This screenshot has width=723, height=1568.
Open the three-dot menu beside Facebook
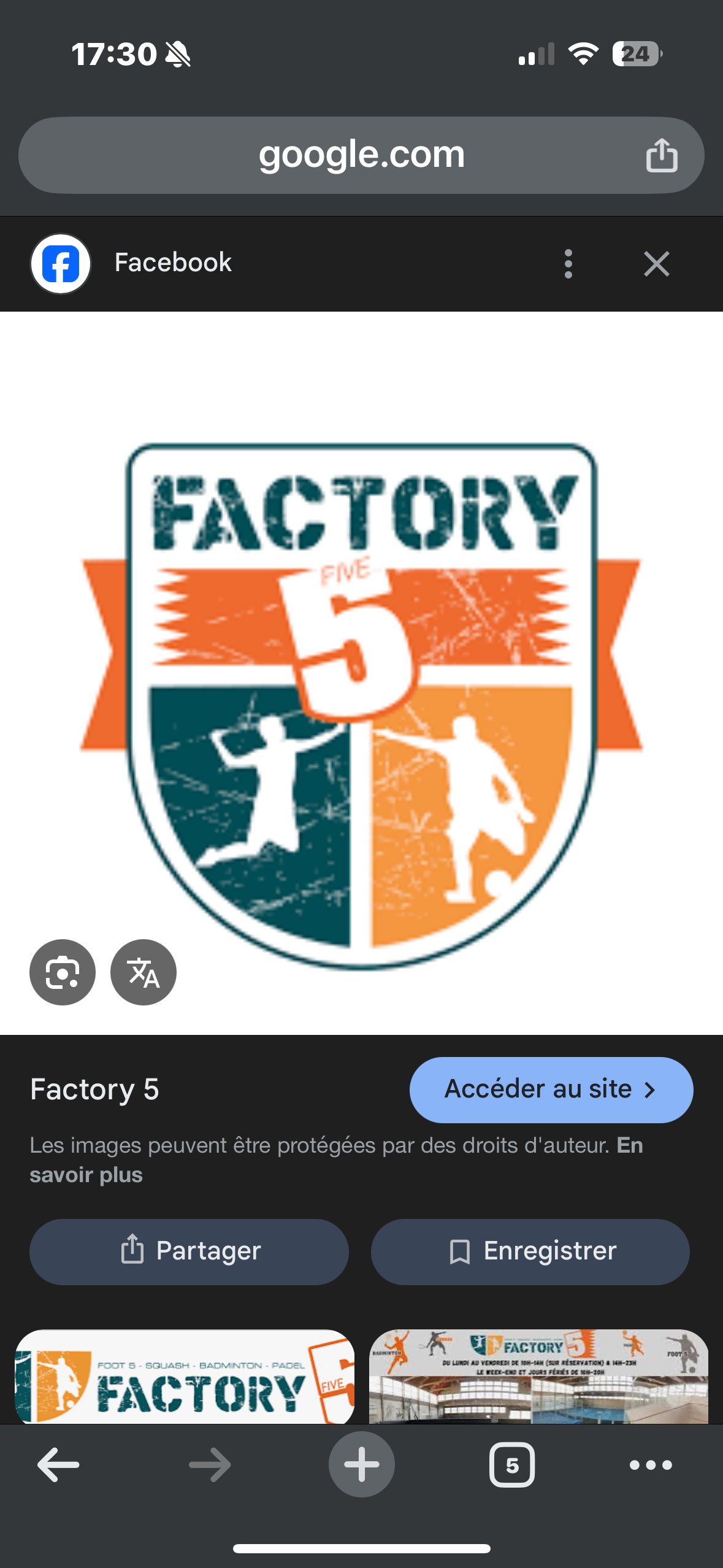(568, 264)
